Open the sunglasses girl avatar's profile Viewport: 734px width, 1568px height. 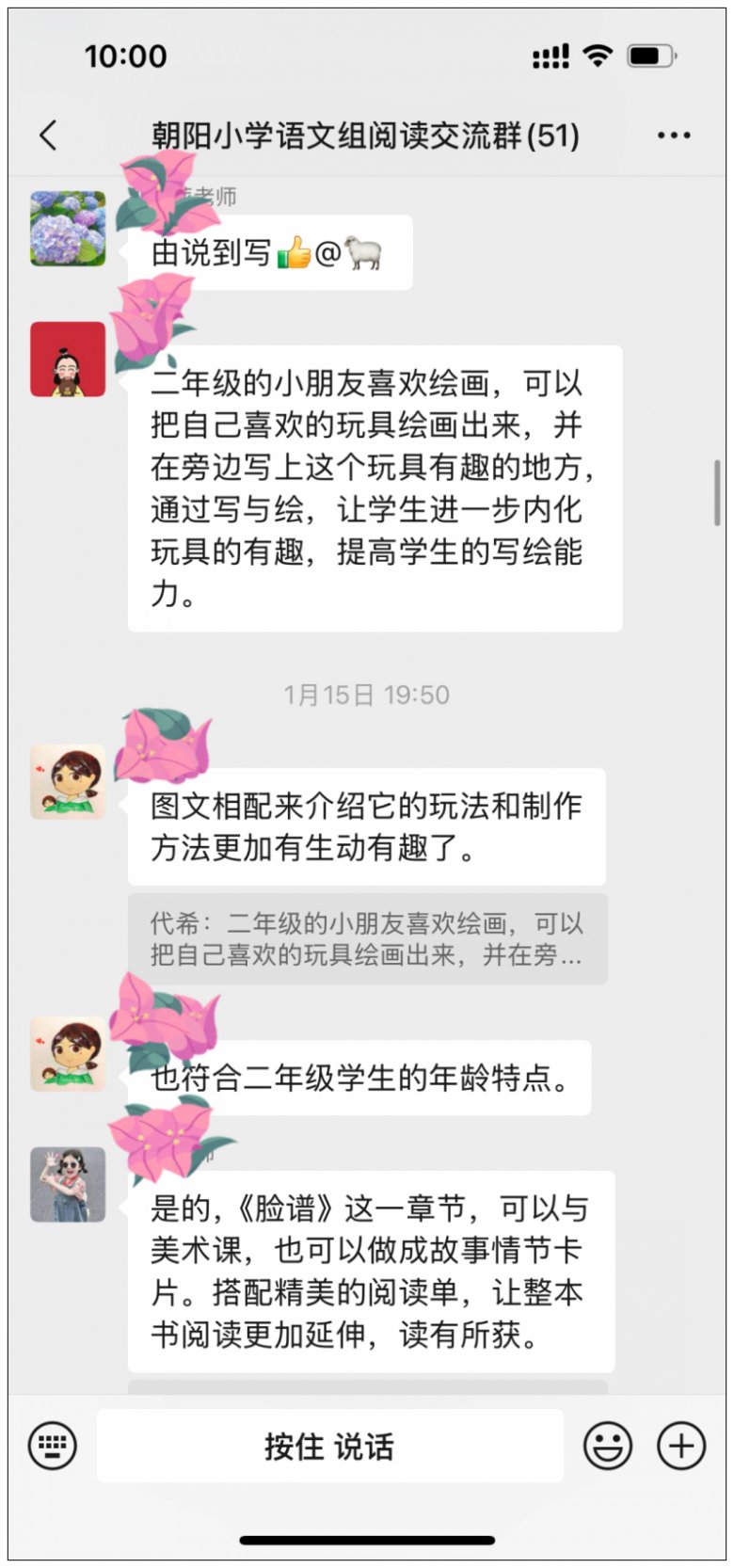tap(68, 1185)
